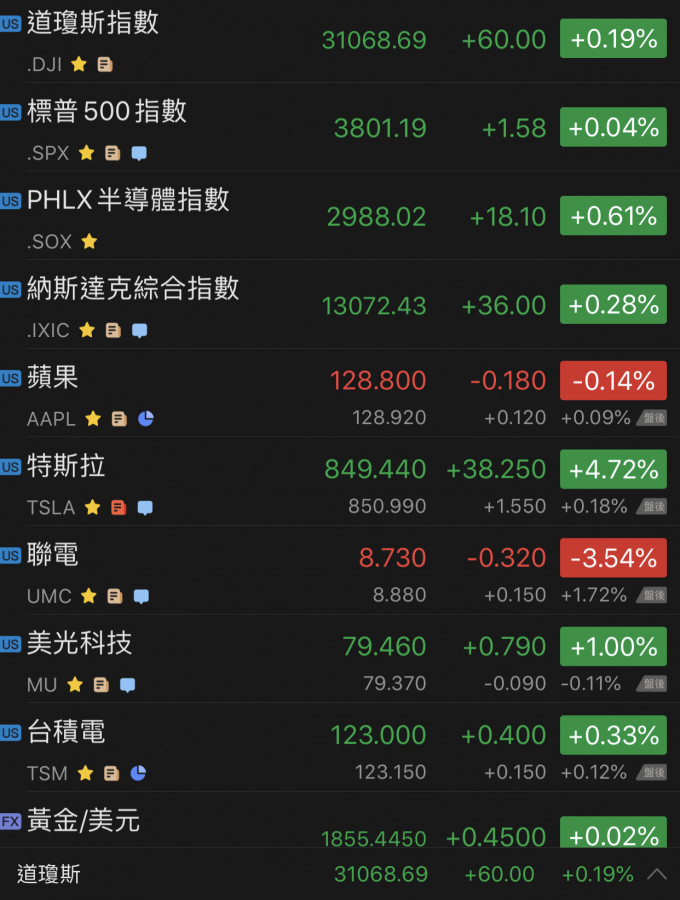Screen dimensions: 680x900
Task: Toggle the +4.72% change badge for 特斯拉
Action: pyautogui.click(x=613, y=469)
